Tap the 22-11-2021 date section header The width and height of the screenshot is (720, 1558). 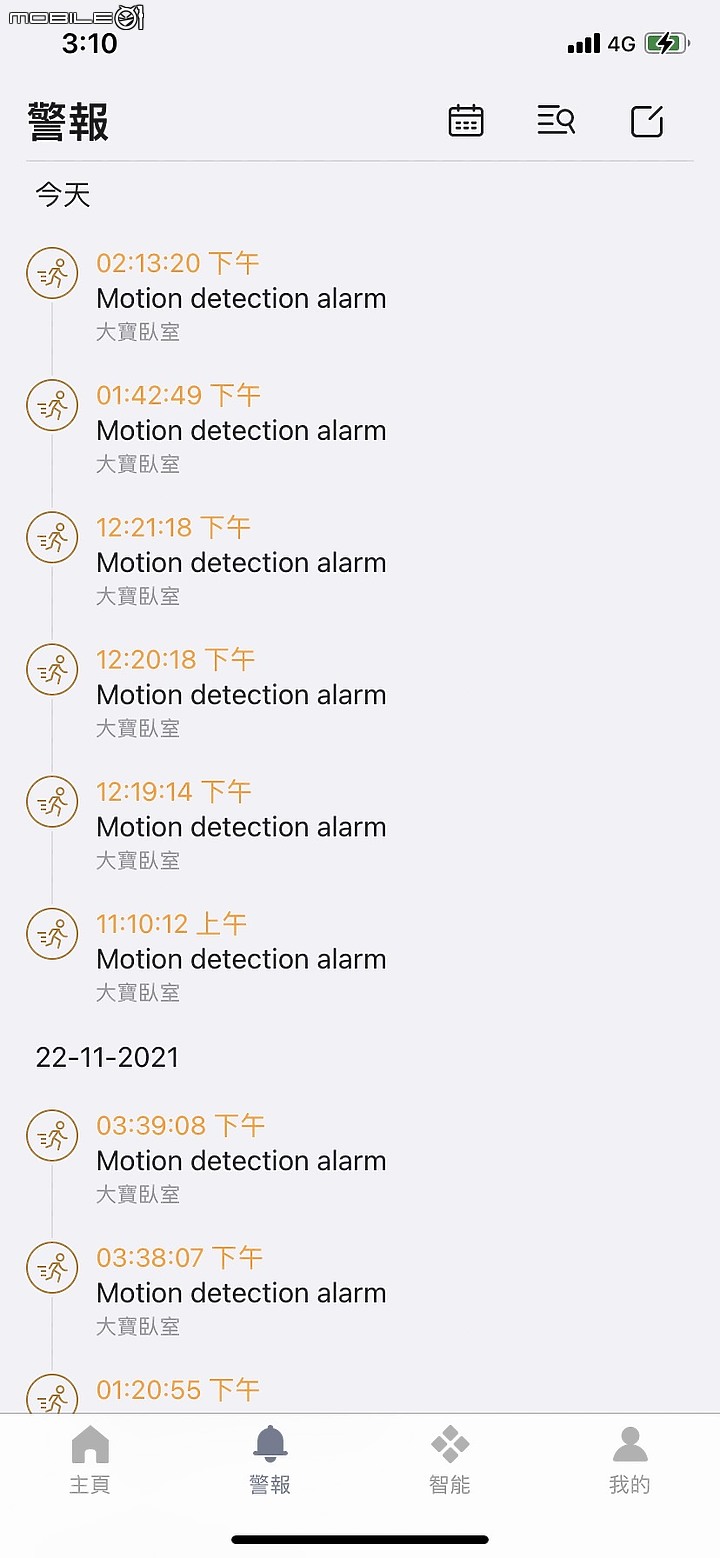point(107,1057)
